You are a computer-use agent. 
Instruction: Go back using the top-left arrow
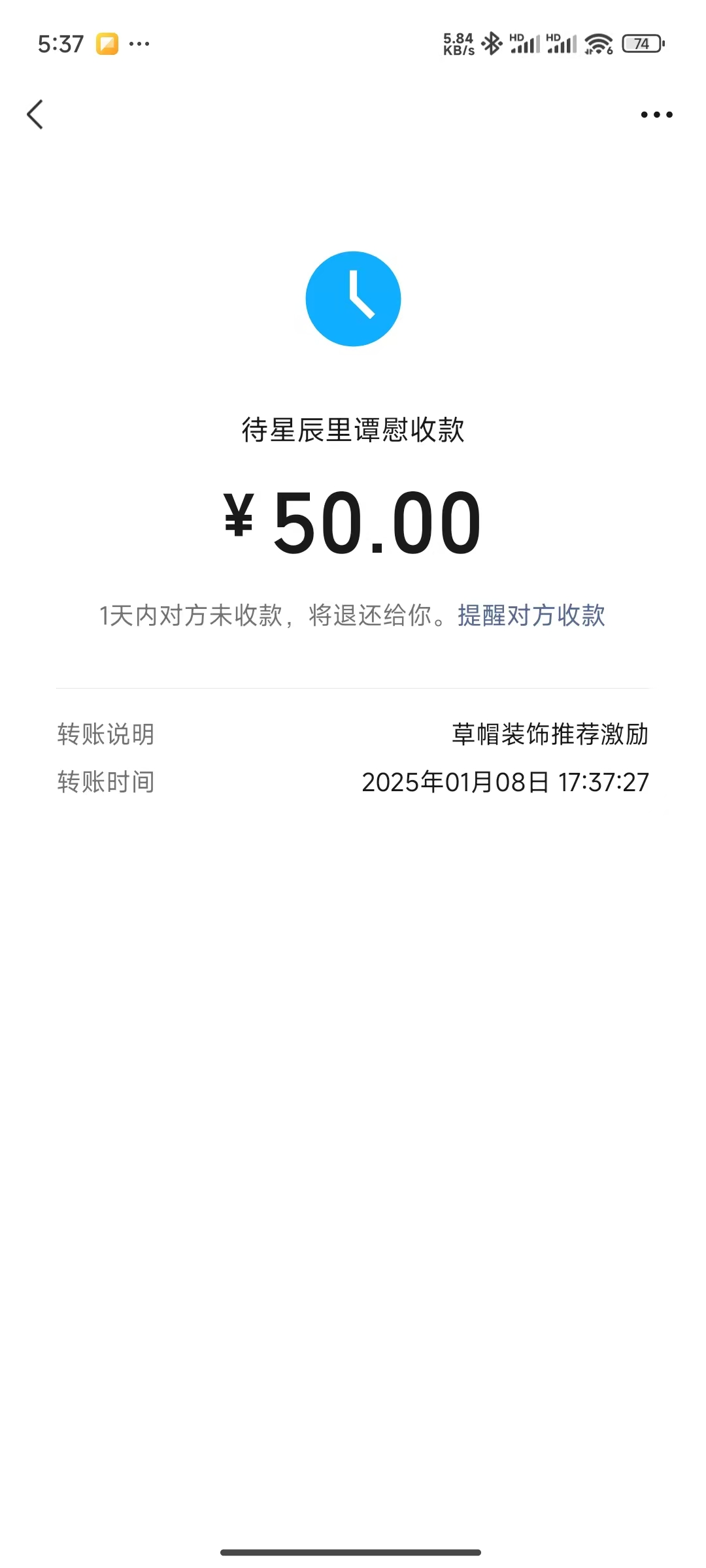(35, 114)
